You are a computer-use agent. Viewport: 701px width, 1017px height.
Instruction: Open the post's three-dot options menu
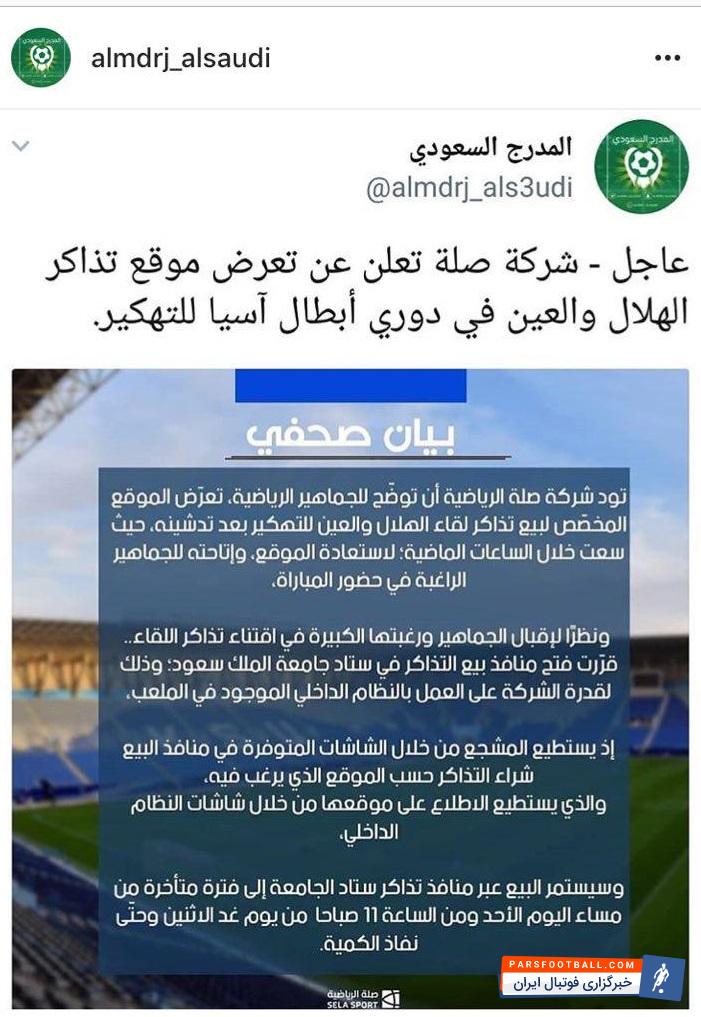667,58
